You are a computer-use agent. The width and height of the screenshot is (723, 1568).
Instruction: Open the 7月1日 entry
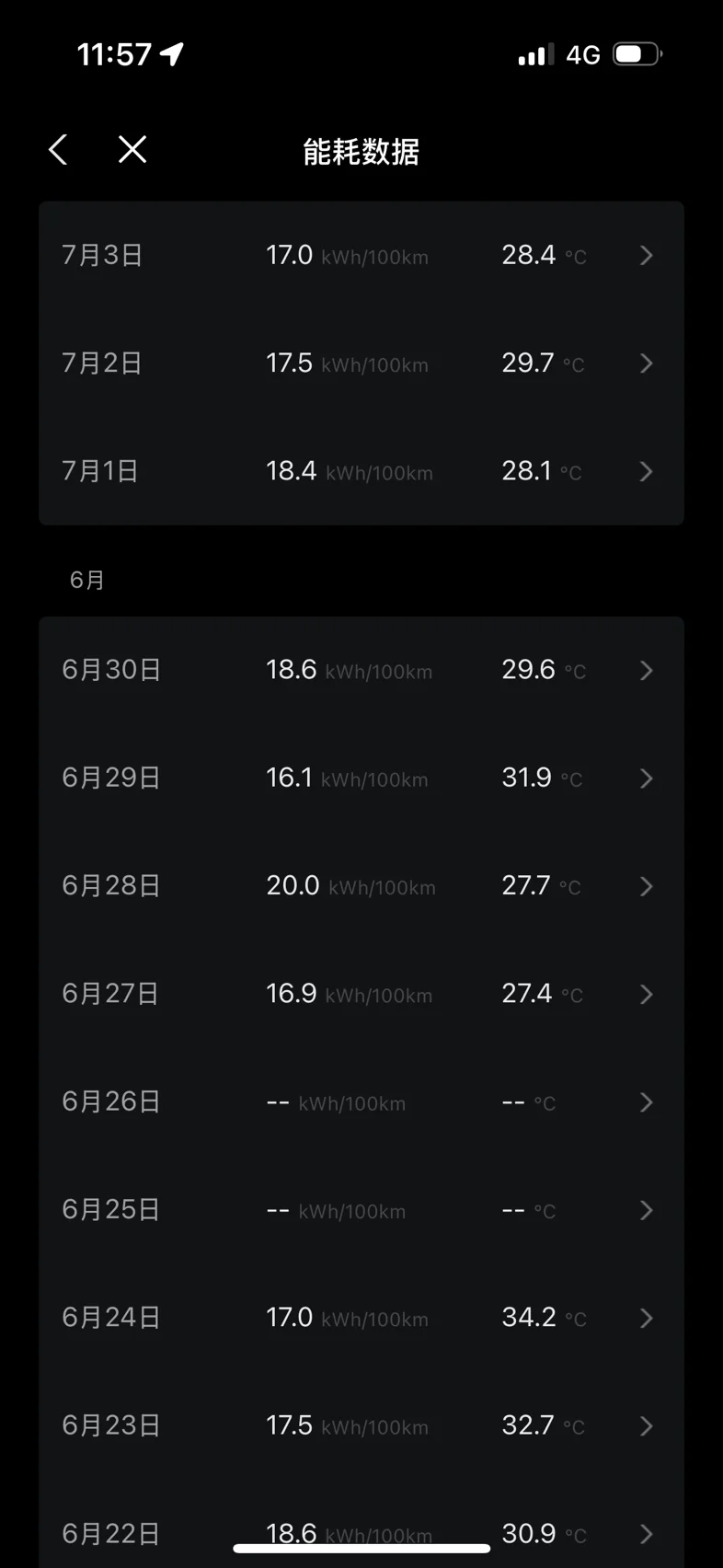(x=361, y=471)
